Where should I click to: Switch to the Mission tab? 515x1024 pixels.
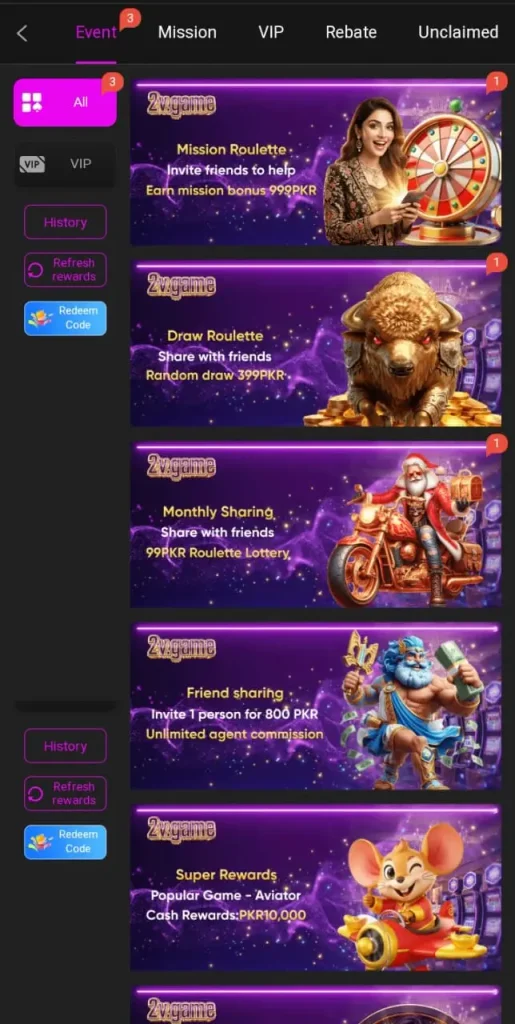[187, 33]
